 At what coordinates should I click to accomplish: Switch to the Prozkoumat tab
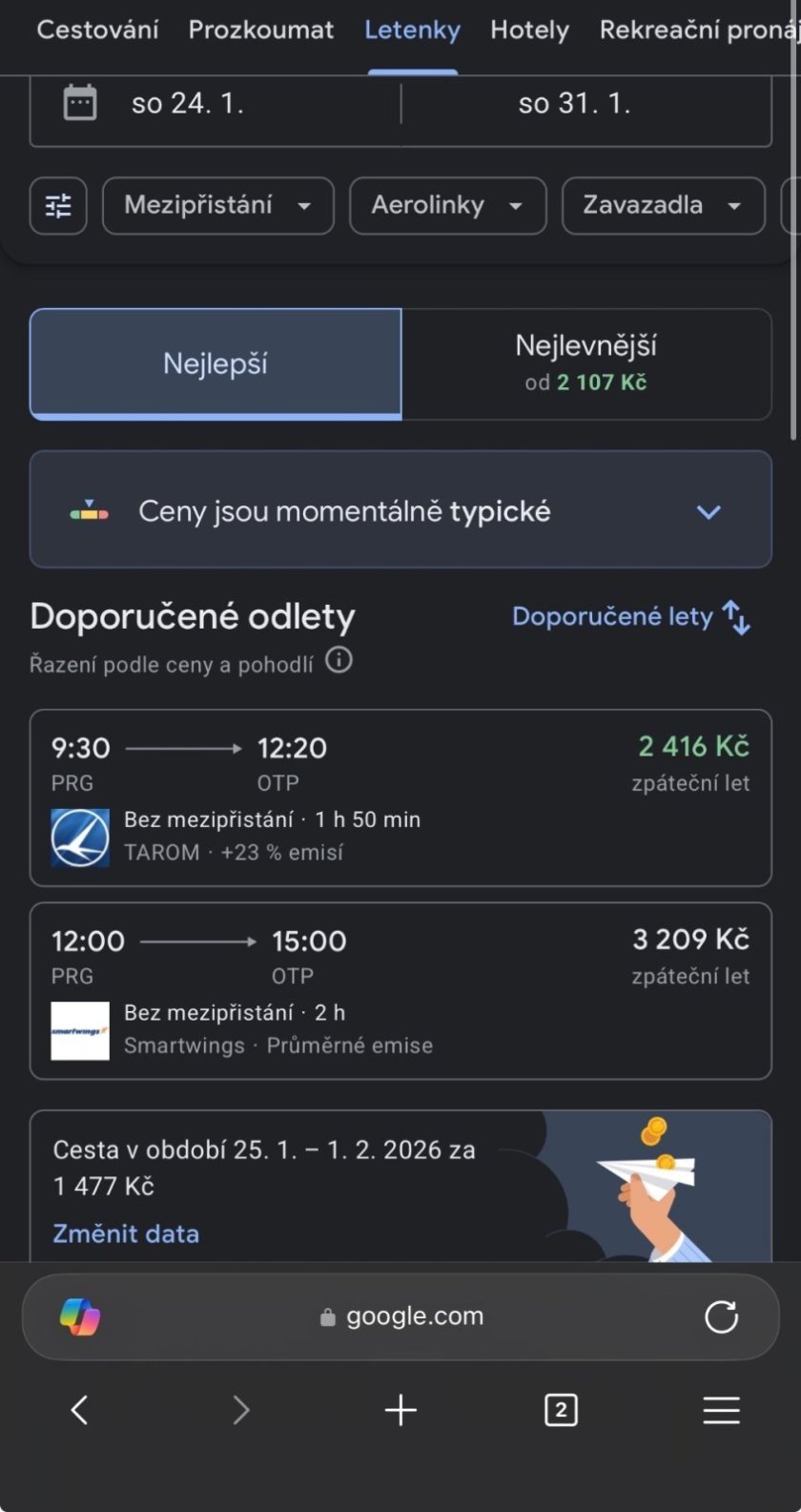[260, 30]
